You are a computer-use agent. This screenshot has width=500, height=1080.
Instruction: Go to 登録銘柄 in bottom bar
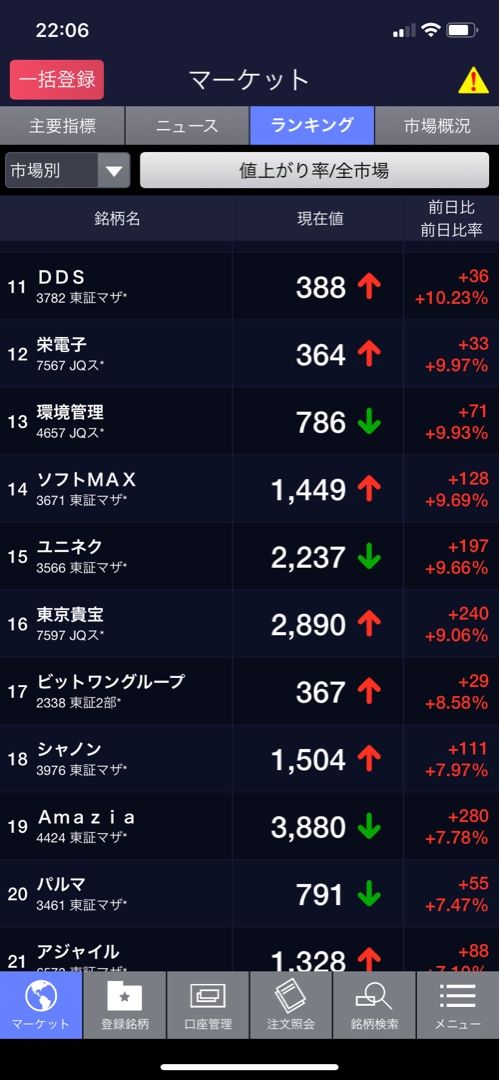tap(125, 1005)
